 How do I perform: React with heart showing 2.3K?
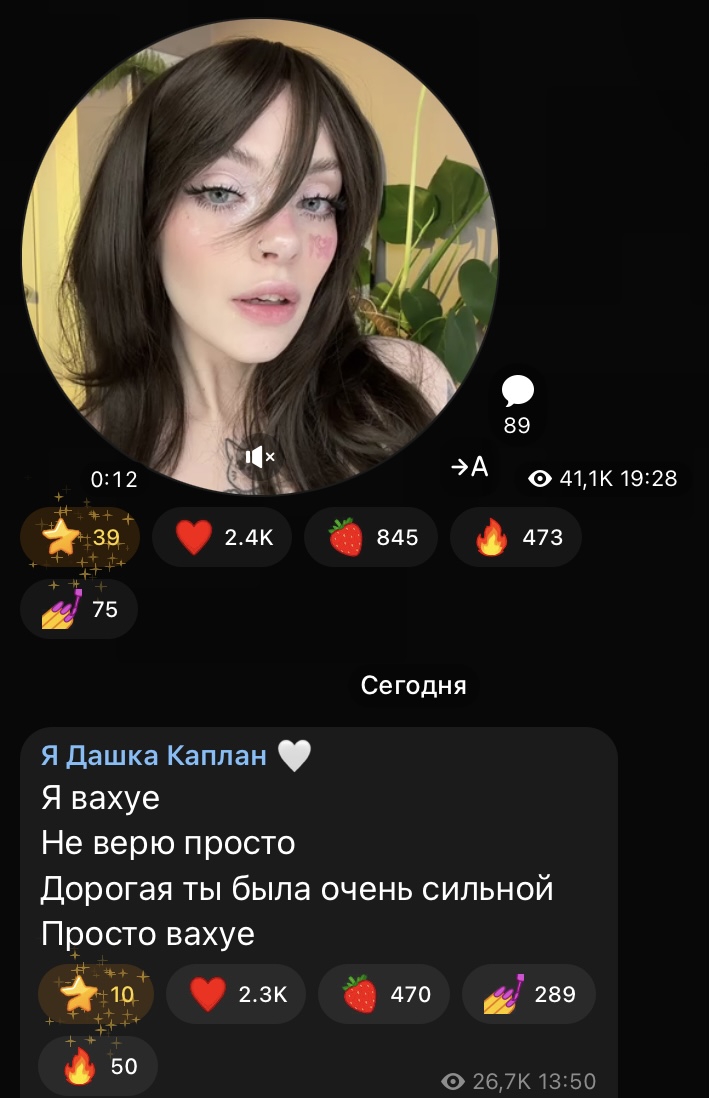point(235,994)
